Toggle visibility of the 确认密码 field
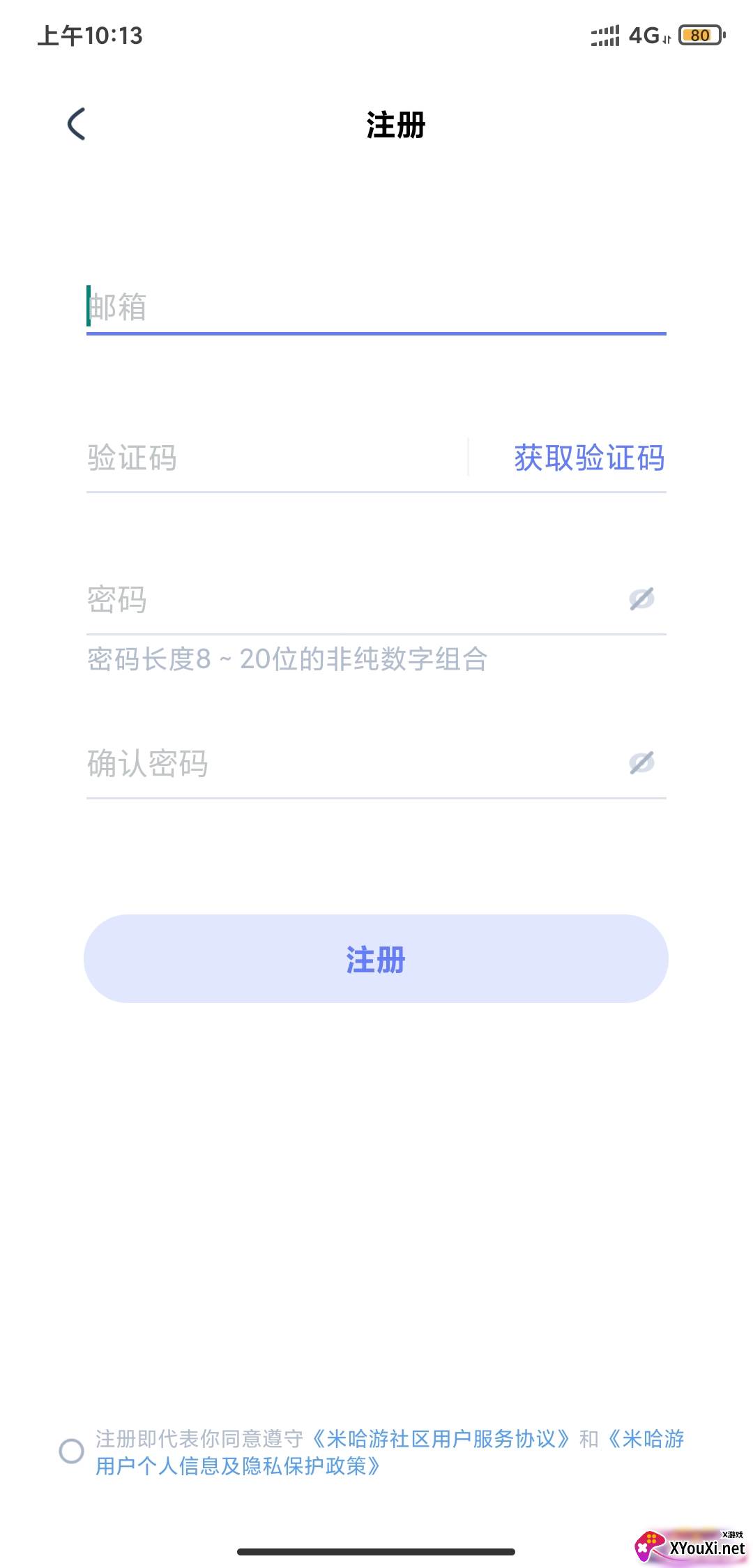This screenshot has height=1568, width=753. click(x=640, y=764)
